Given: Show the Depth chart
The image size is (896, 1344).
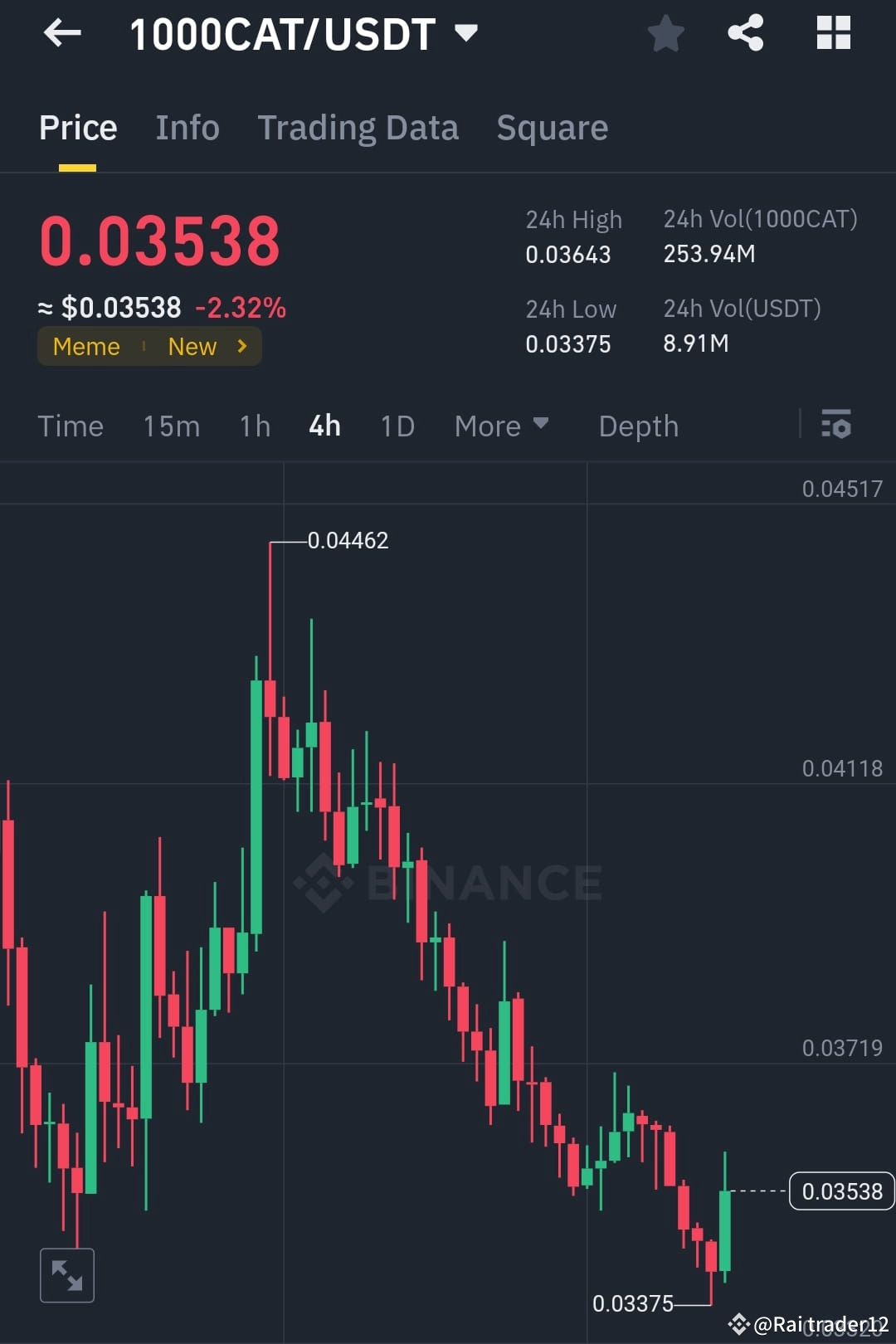Looking at the screenshot, I should tap(638, 426).
